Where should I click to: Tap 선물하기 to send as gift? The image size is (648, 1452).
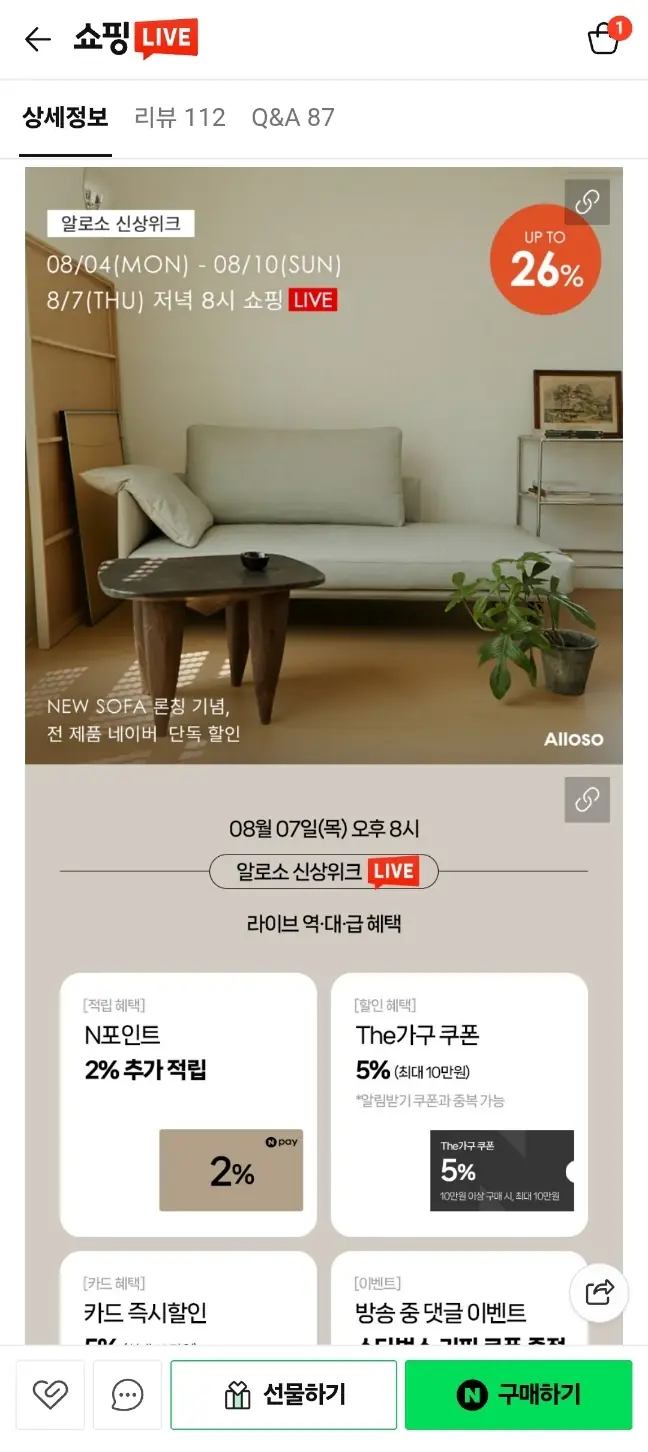[283, 1394]
